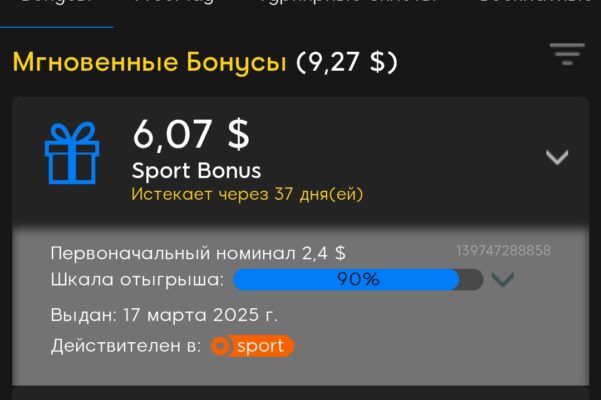601x400 pixels.
Task: Expand the wagering scale details chevron
Action: coord(503,280)
